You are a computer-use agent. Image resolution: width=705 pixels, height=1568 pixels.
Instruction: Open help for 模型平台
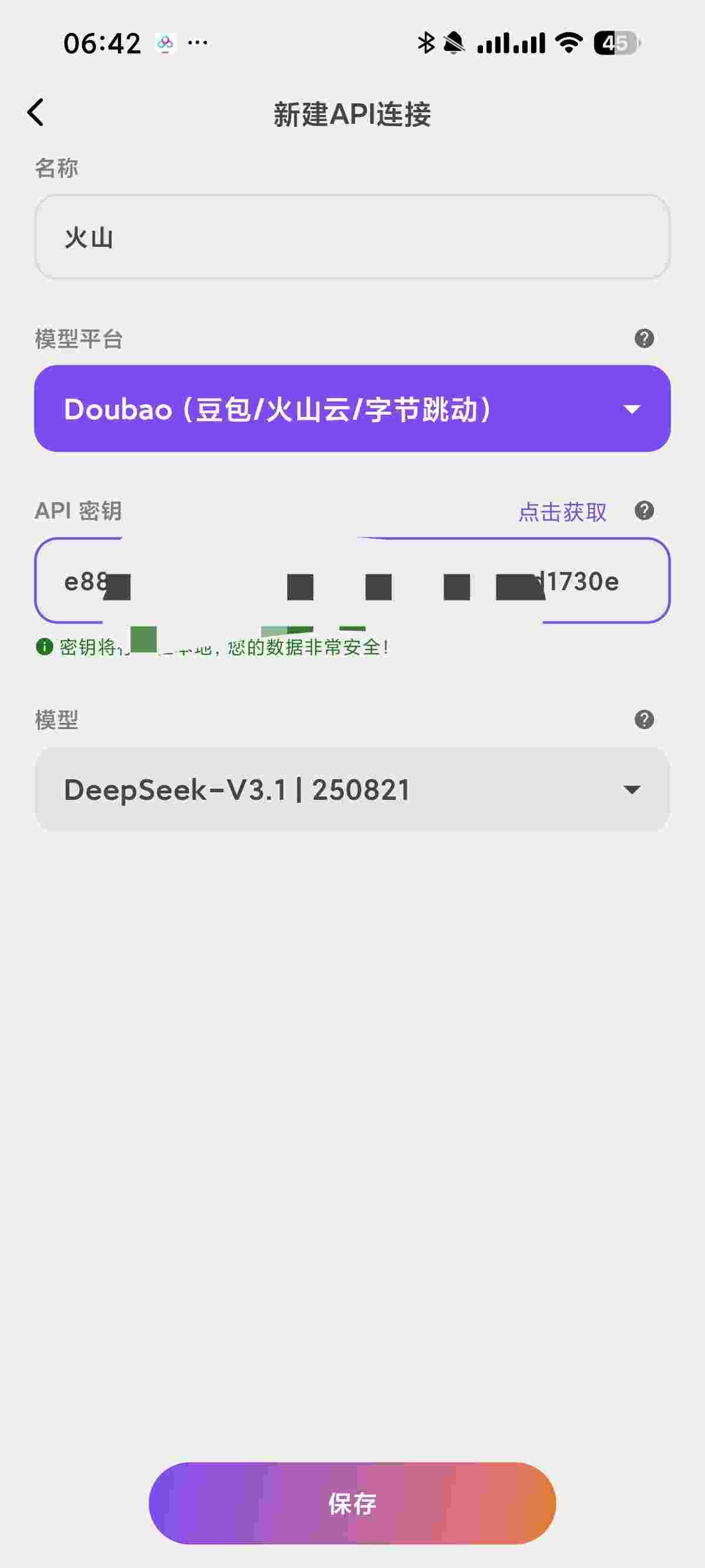[x=643, y=338]
